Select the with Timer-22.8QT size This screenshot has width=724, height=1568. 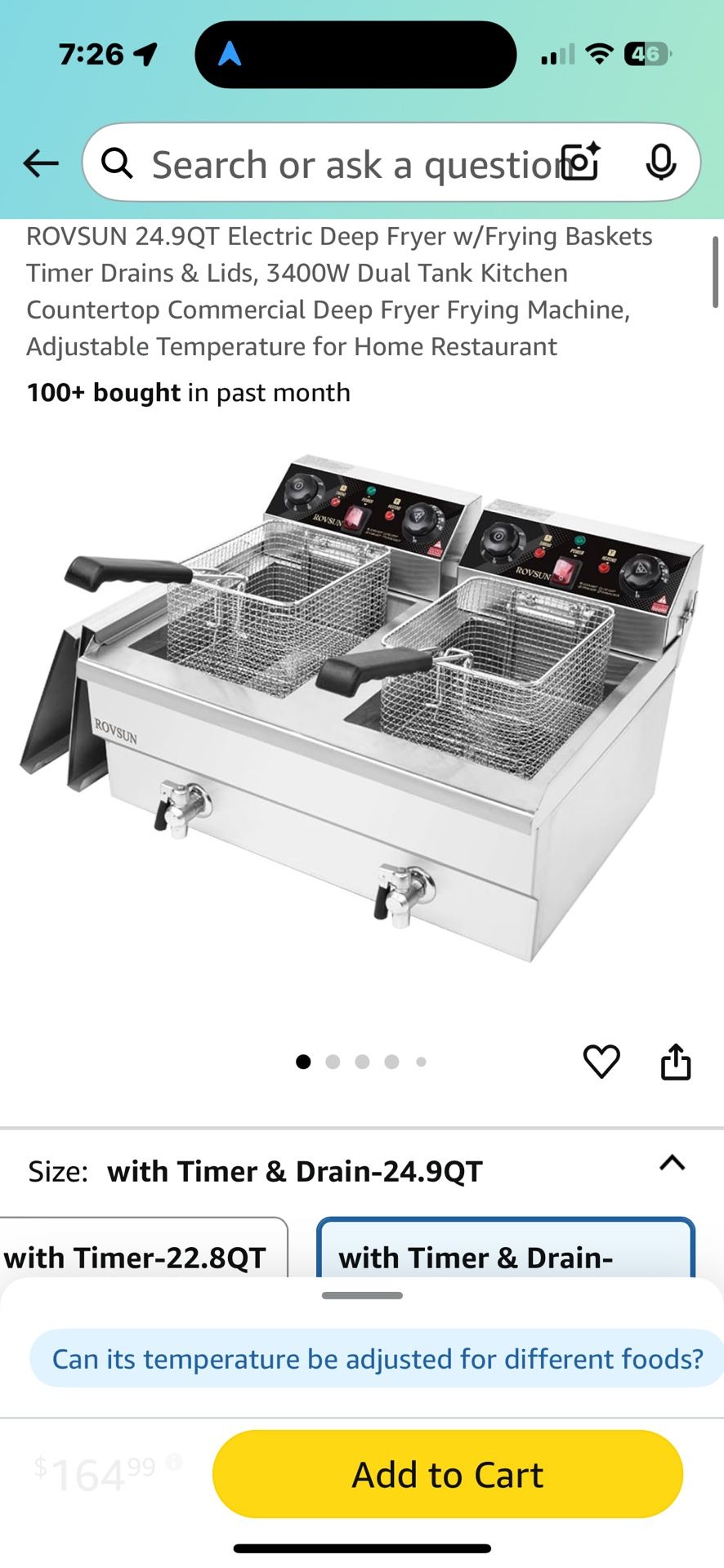[x=141, y=1247]
